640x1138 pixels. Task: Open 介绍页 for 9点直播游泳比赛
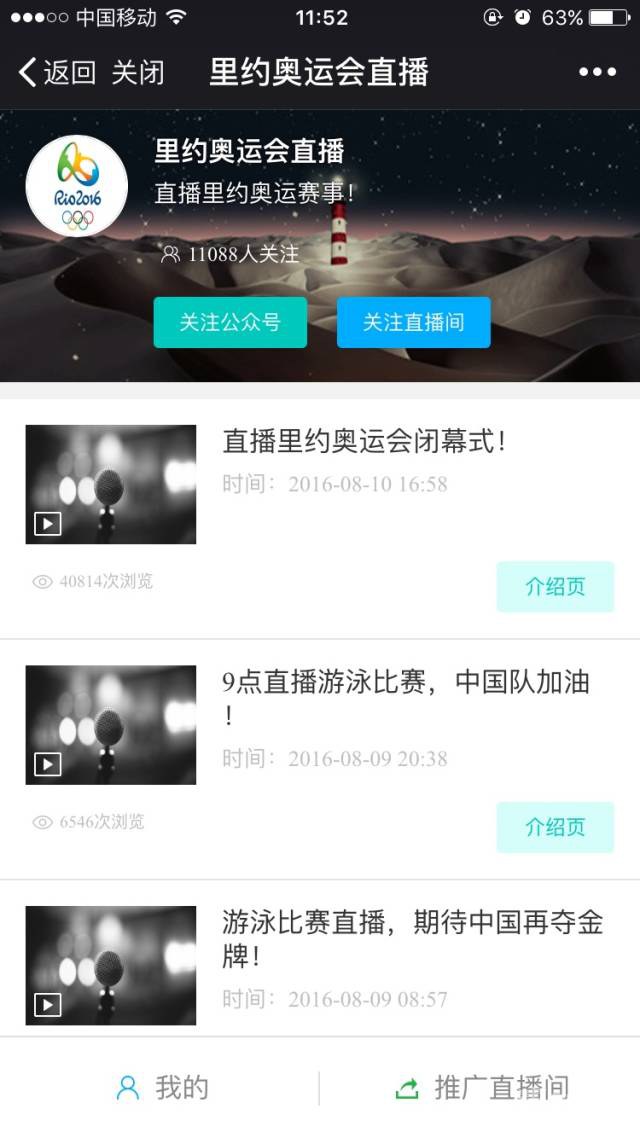pos(555,827)
